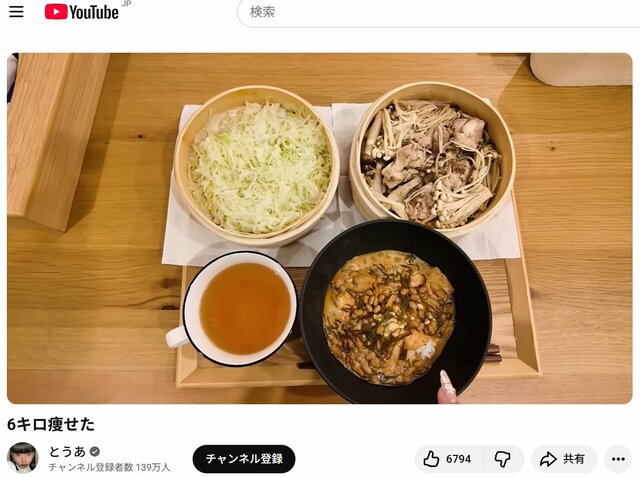Image resolution: width=640 pixels, height=477 pixels.
Task: Tap the video player to pause
Action: click(x=320, y=228)
